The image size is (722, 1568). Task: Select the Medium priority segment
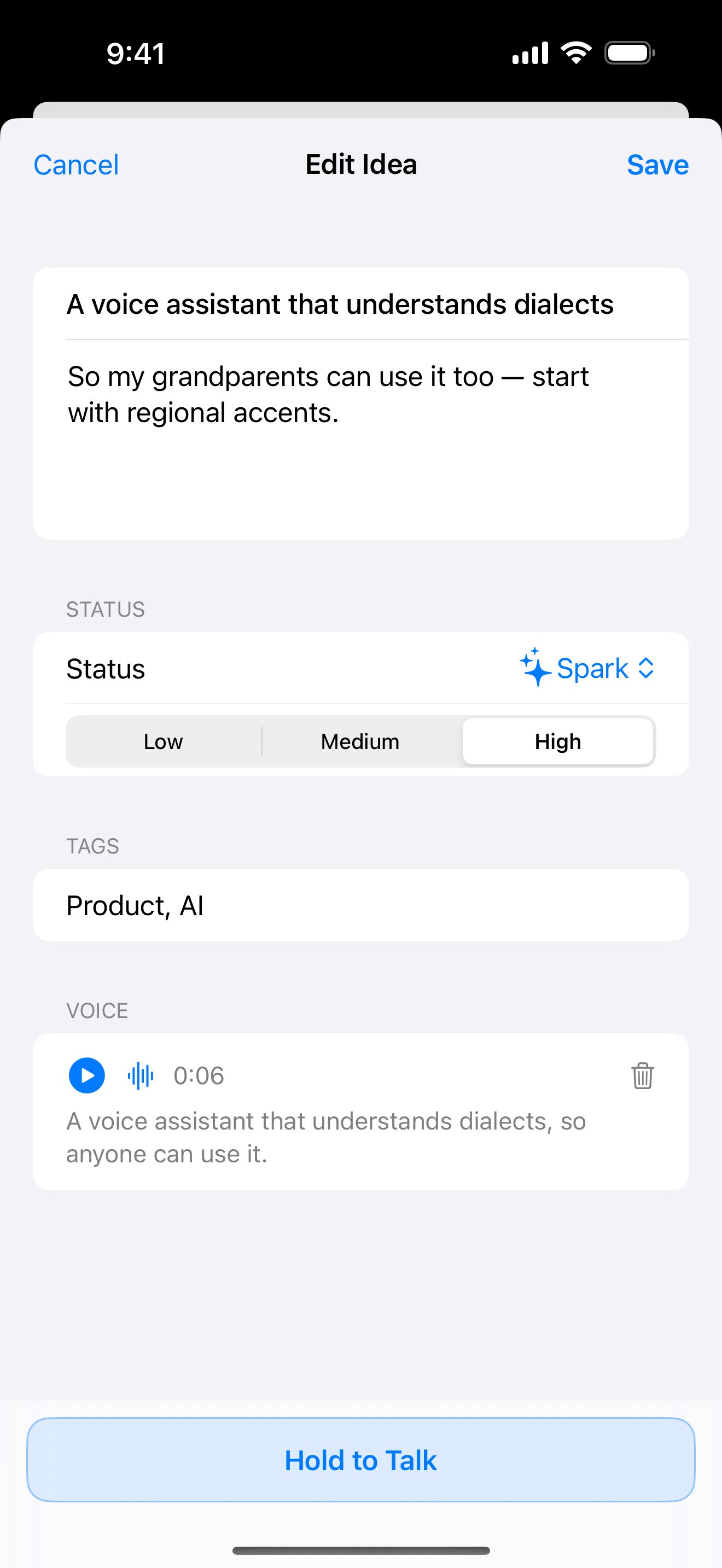(360, 741)
